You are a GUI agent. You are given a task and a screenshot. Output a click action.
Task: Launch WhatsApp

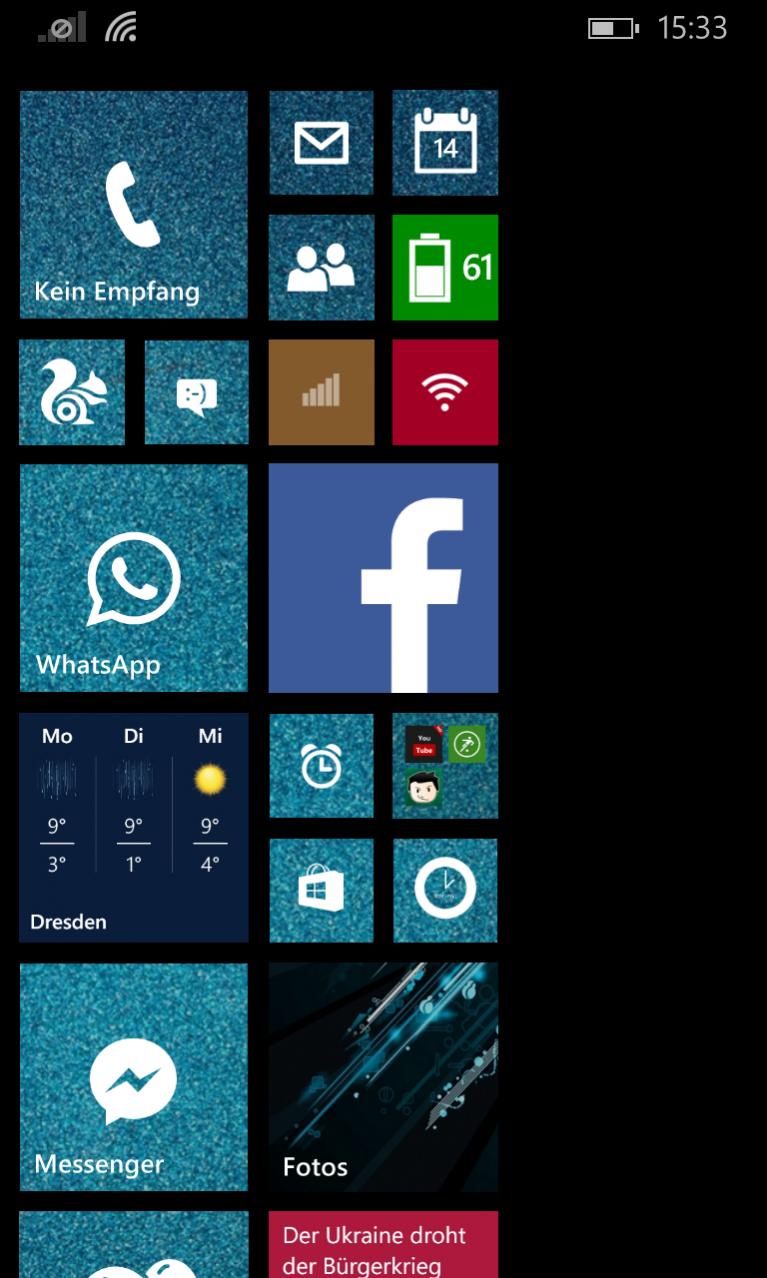pos(133,578)
